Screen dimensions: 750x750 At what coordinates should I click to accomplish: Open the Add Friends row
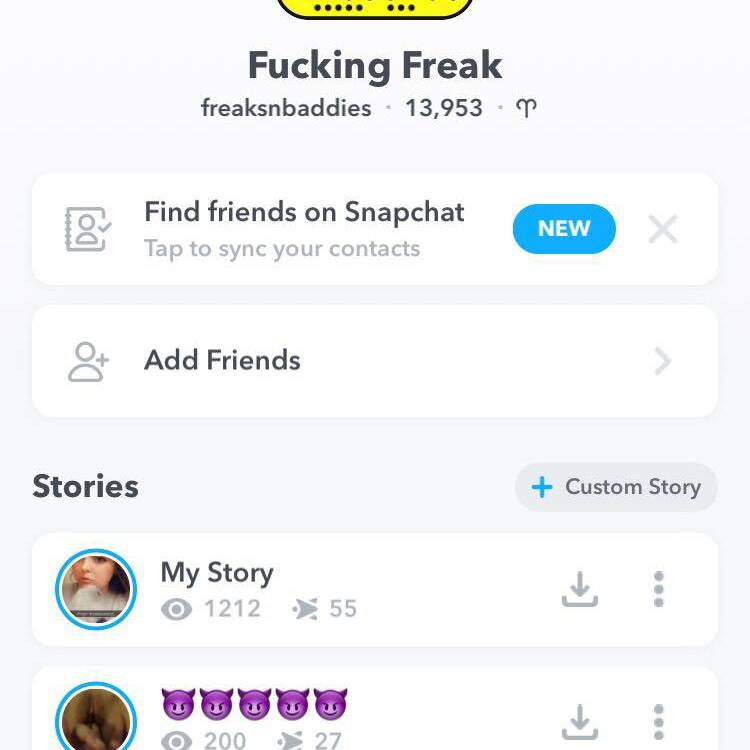tap(374, 361)
